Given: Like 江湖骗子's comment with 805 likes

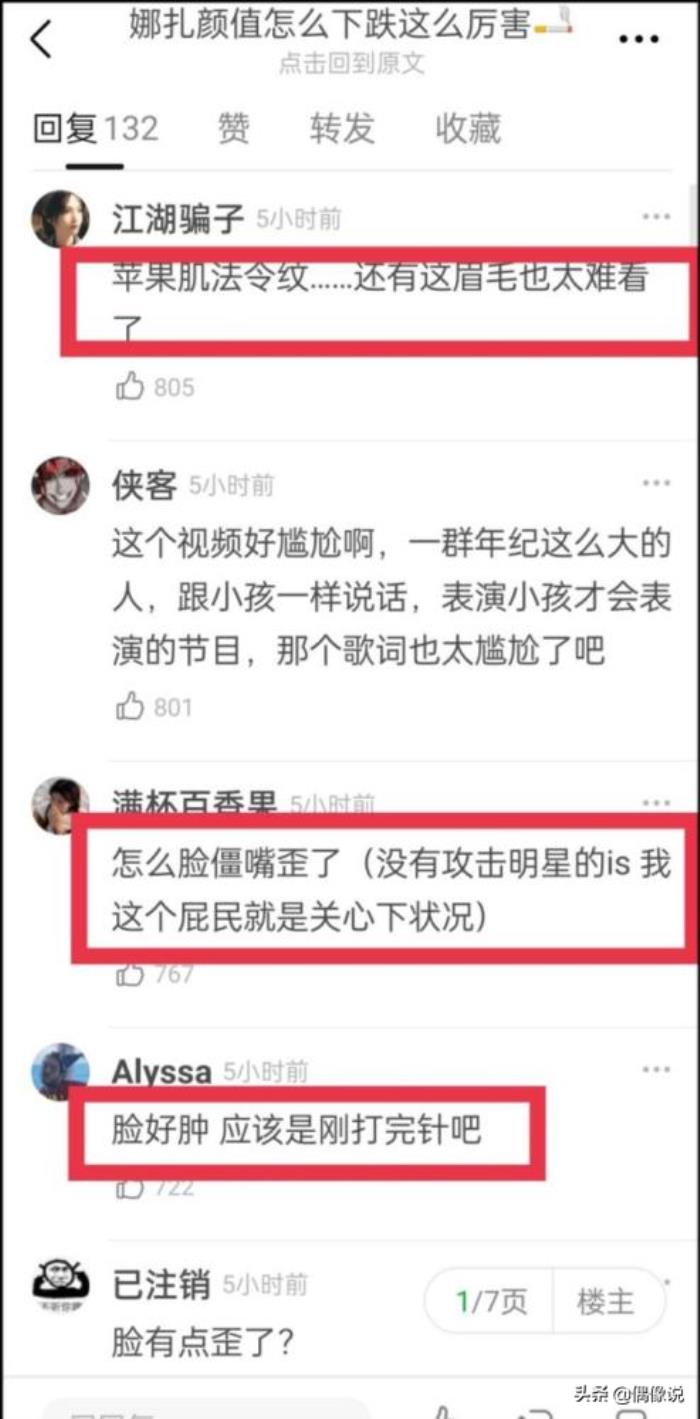Looking at the screenshot, I should (131, 387).
